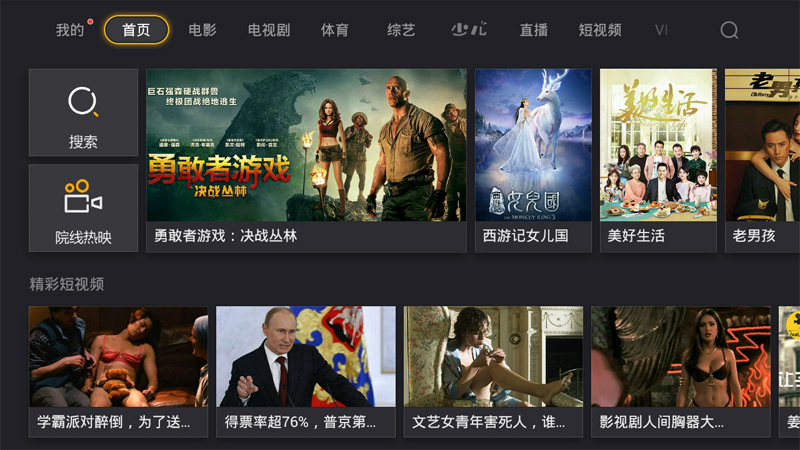
Task: Open the 少儿 tab
Action: point(469,30)
